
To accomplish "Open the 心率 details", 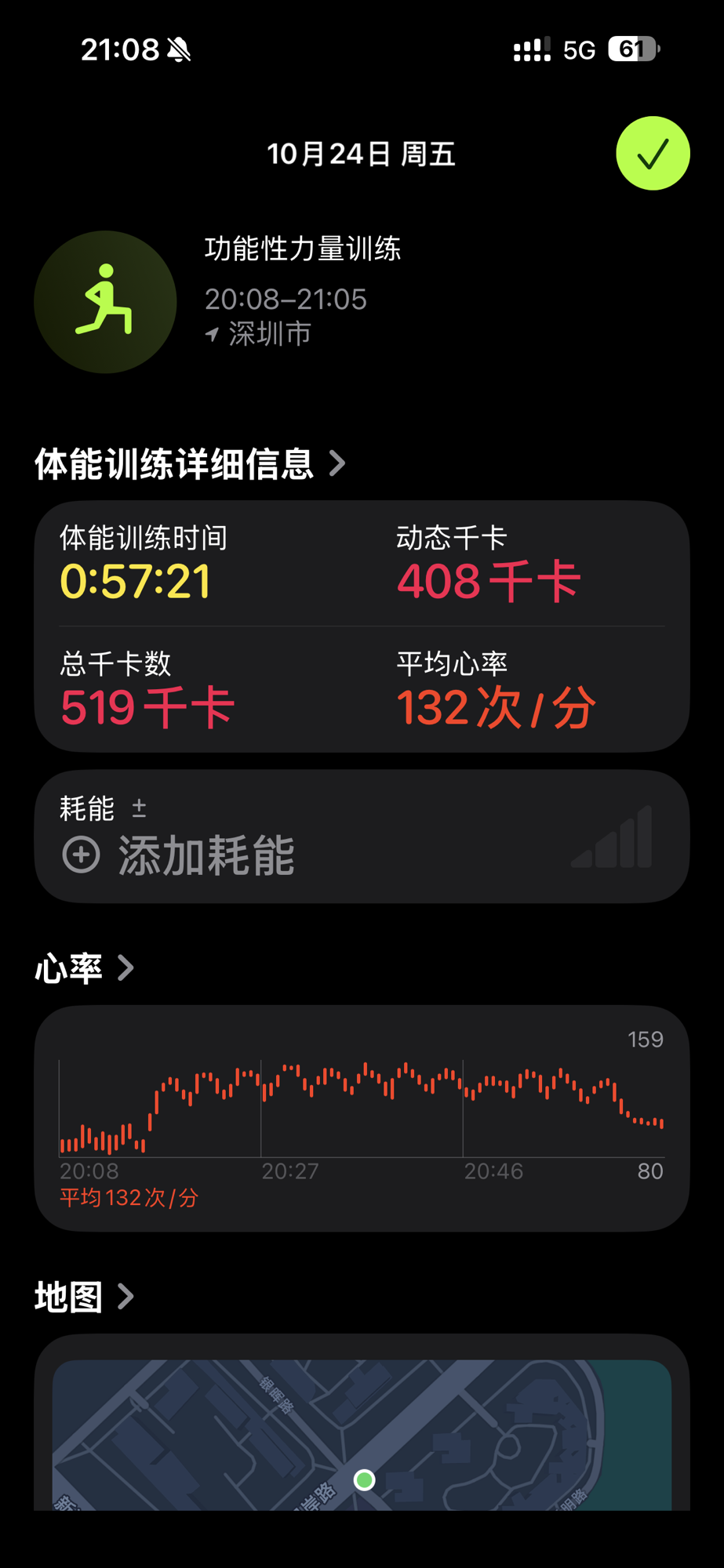I will point(85,968).
